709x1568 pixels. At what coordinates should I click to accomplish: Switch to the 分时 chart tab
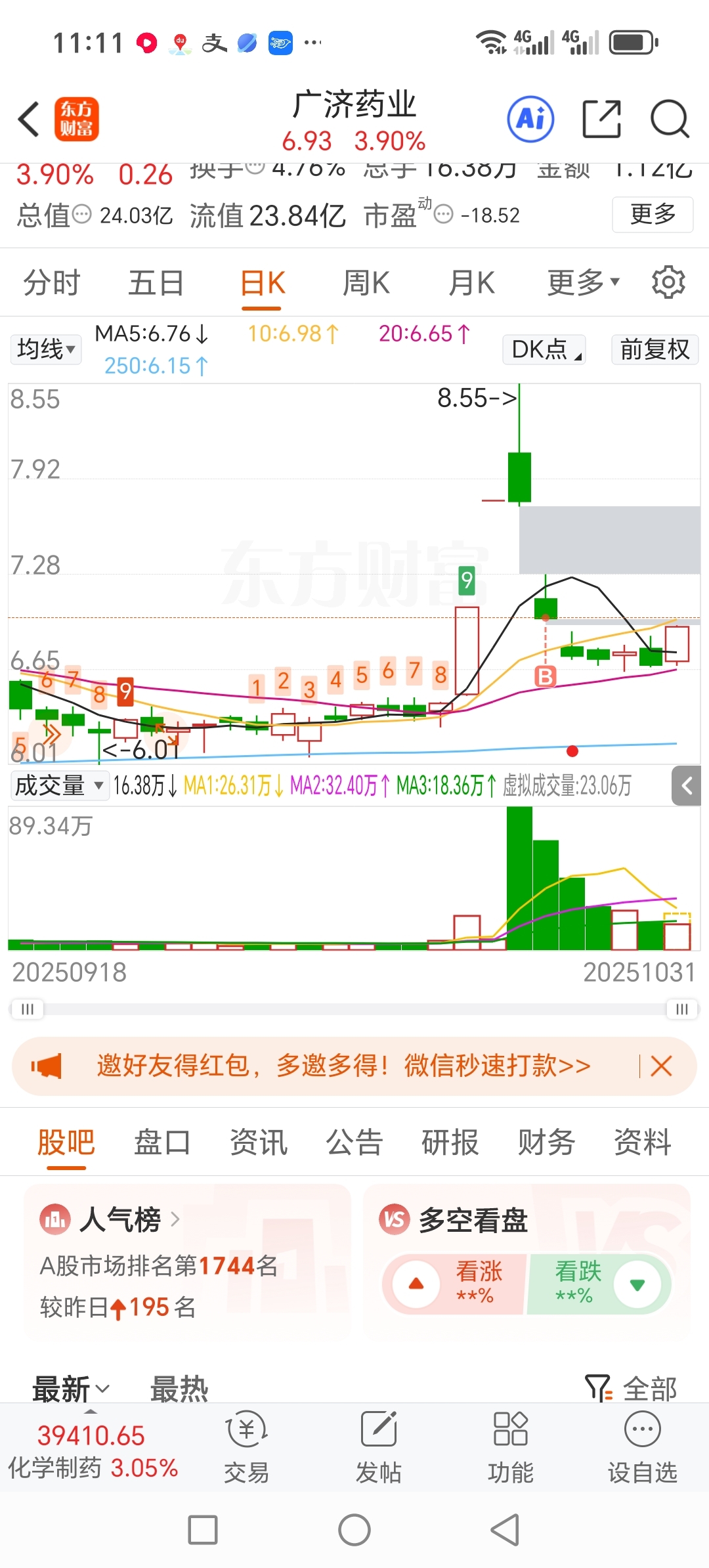click(51, 283)
